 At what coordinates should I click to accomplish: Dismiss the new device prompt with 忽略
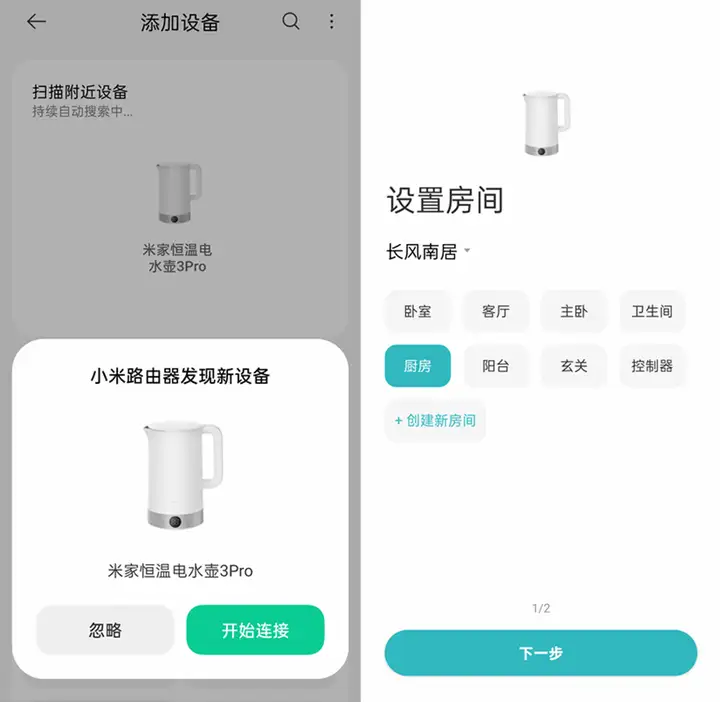coord(105,630)
